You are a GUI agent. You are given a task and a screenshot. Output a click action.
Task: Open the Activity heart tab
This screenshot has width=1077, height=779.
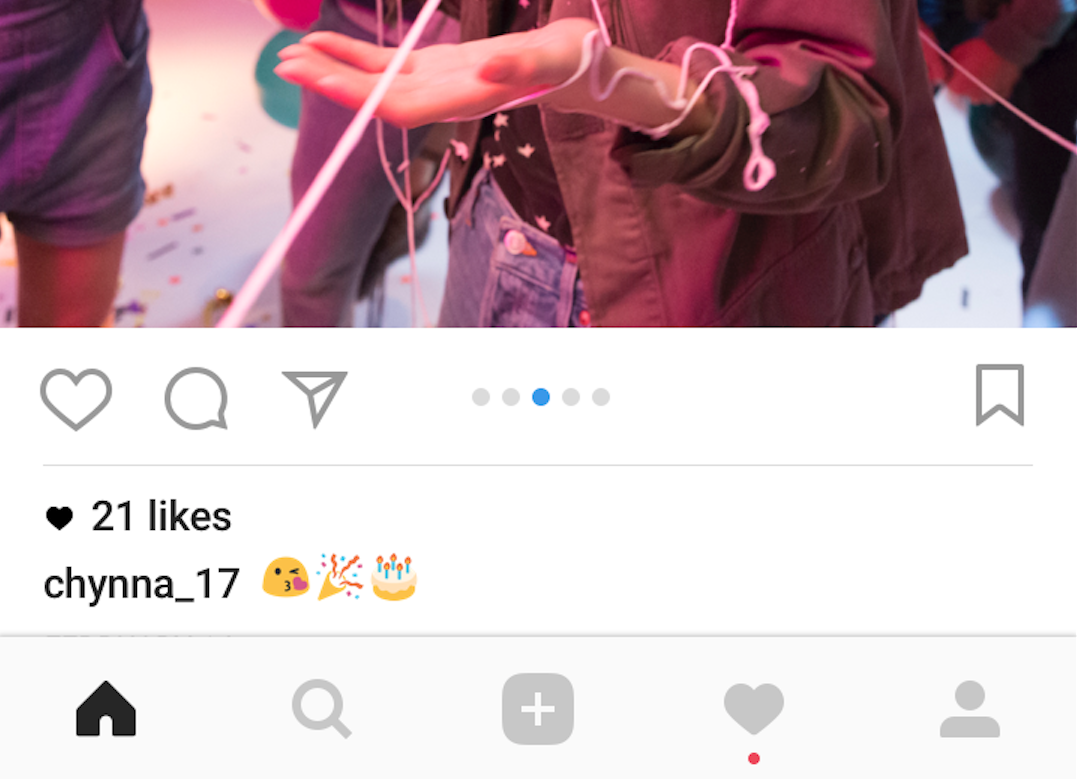(753, 709)
